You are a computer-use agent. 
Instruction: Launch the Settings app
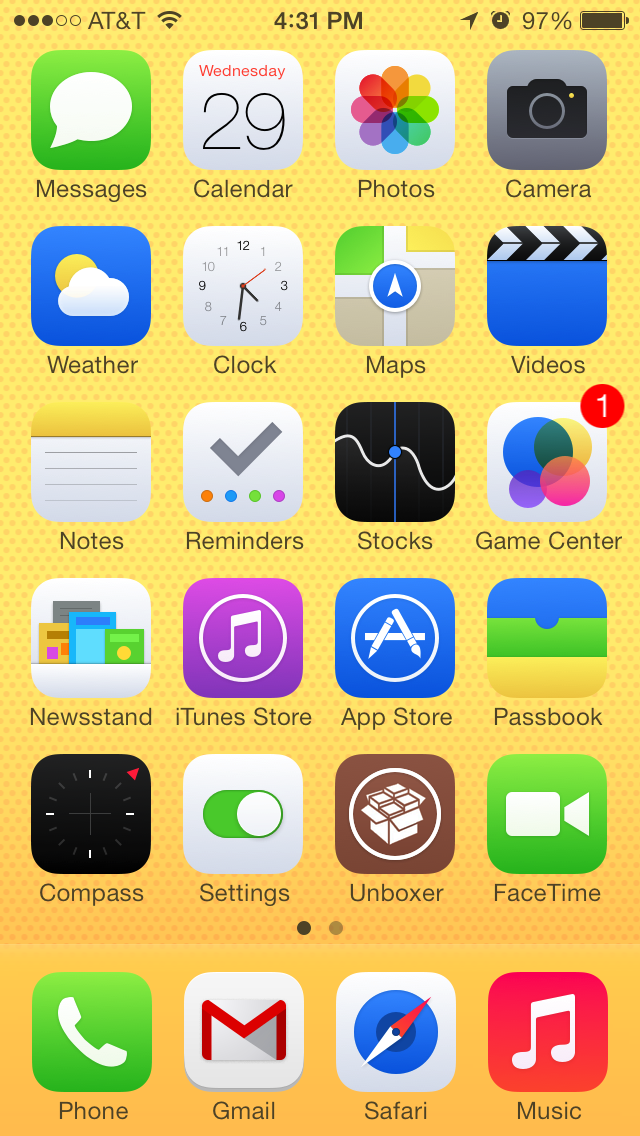pos(243,815)
